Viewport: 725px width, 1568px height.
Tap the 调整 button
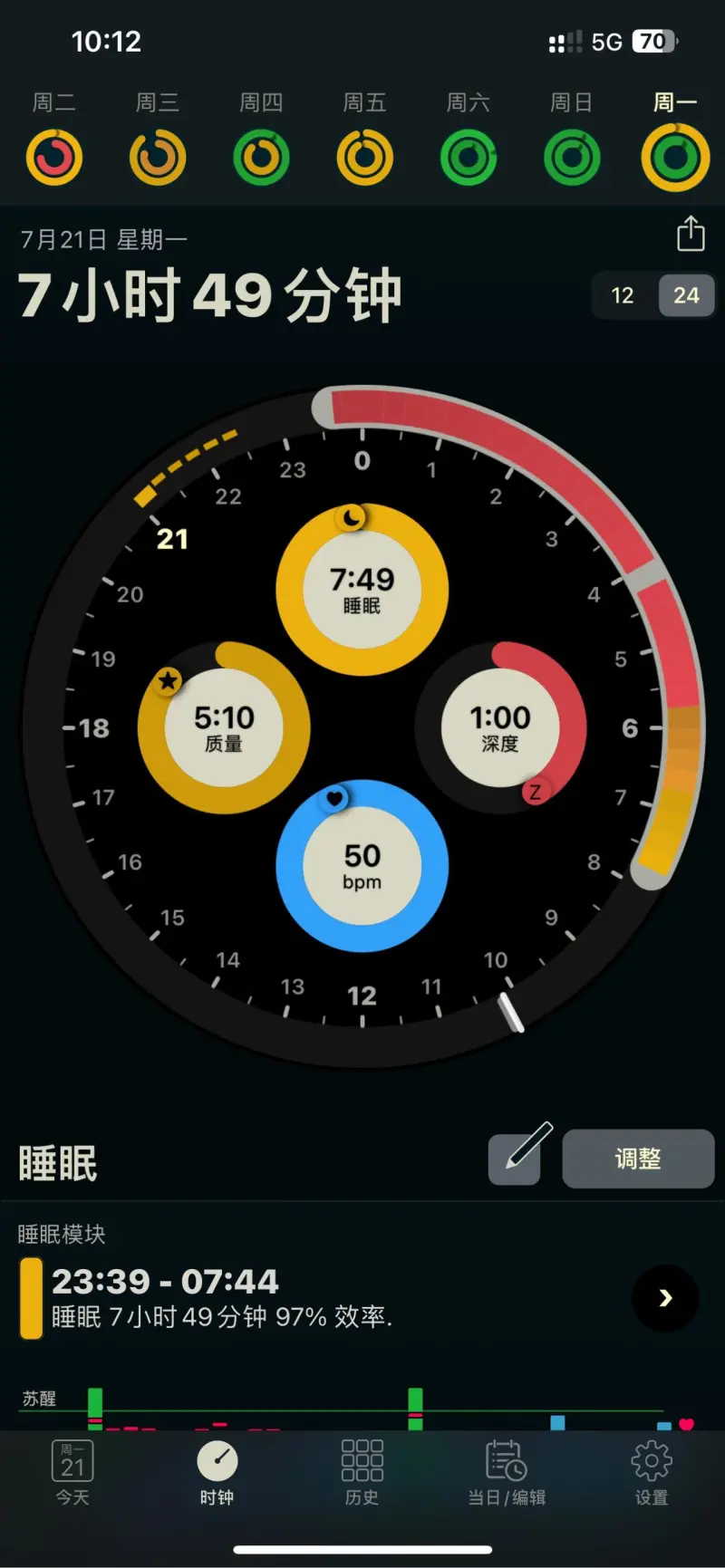coord(638,1159)
